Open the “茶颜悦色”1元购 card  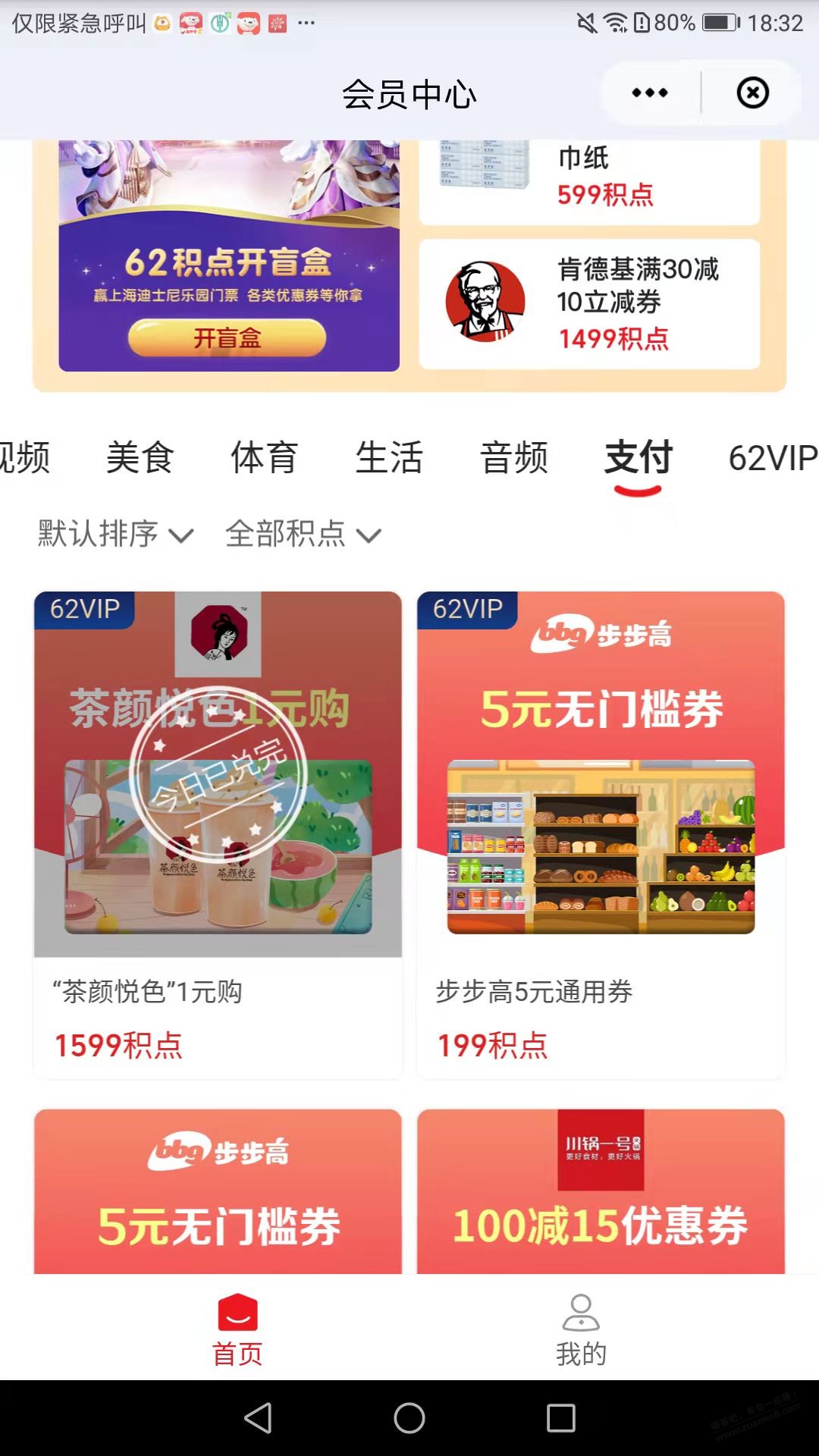[218, 834]
